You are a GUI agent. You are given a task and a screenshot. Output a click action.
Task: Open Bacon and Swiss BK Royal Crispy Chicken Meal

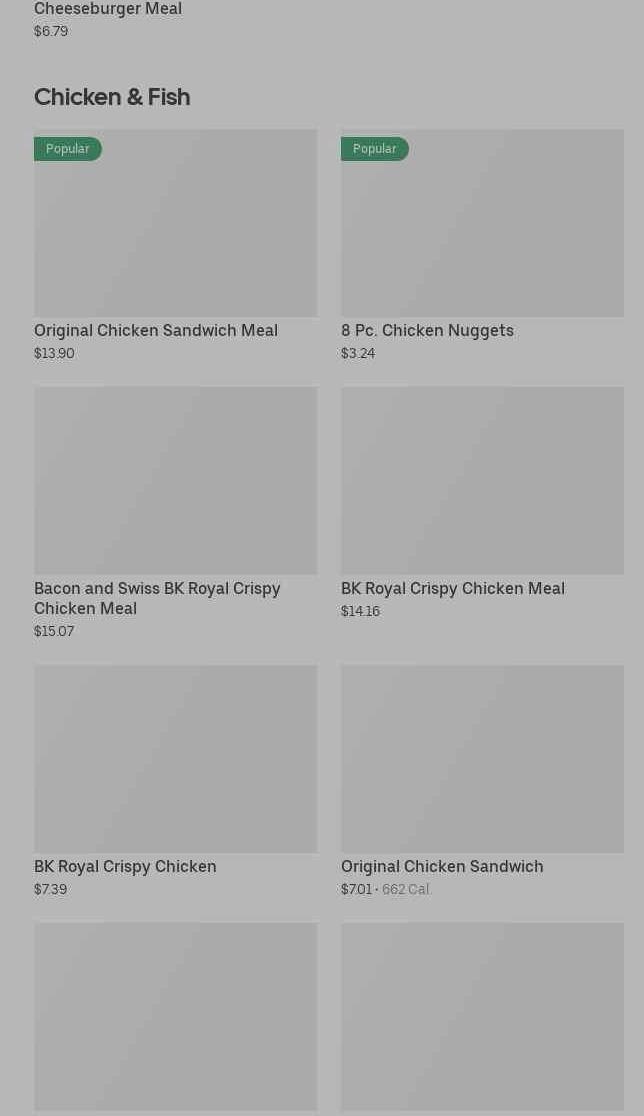coord(175,512)
